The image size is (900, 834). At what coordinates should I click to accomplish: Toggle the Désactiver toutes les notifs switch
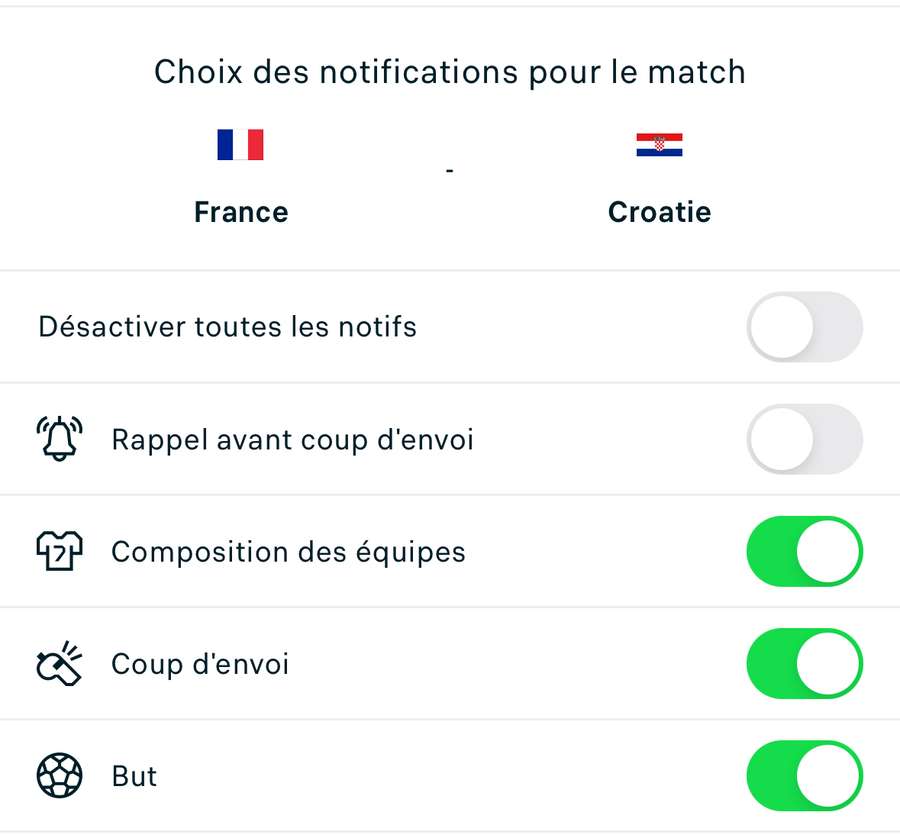(804, 327)
